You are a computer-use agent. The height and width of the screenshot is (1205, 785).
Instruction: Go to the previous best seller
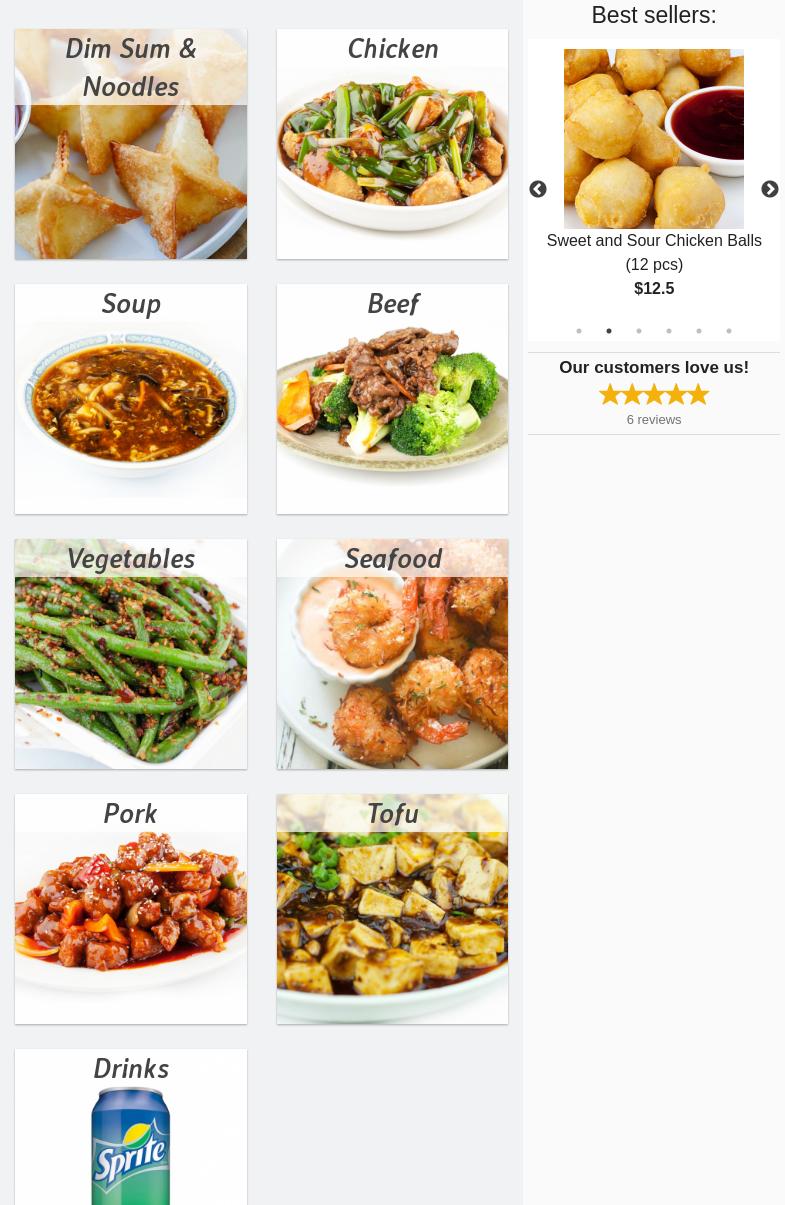click(x=538, y=190)
